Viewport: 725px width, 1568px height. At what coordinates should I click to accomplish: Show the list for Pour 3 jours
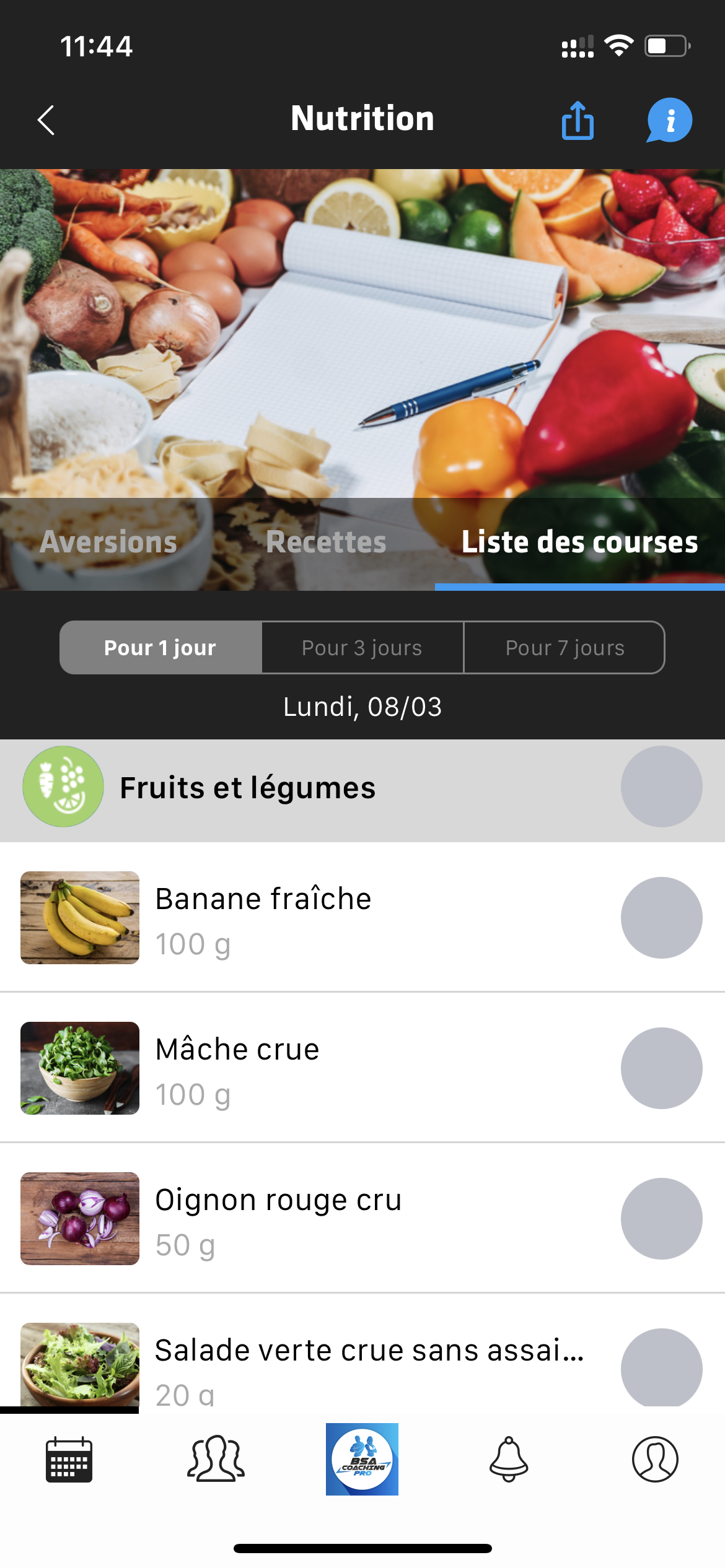click(x=362, y=648)
